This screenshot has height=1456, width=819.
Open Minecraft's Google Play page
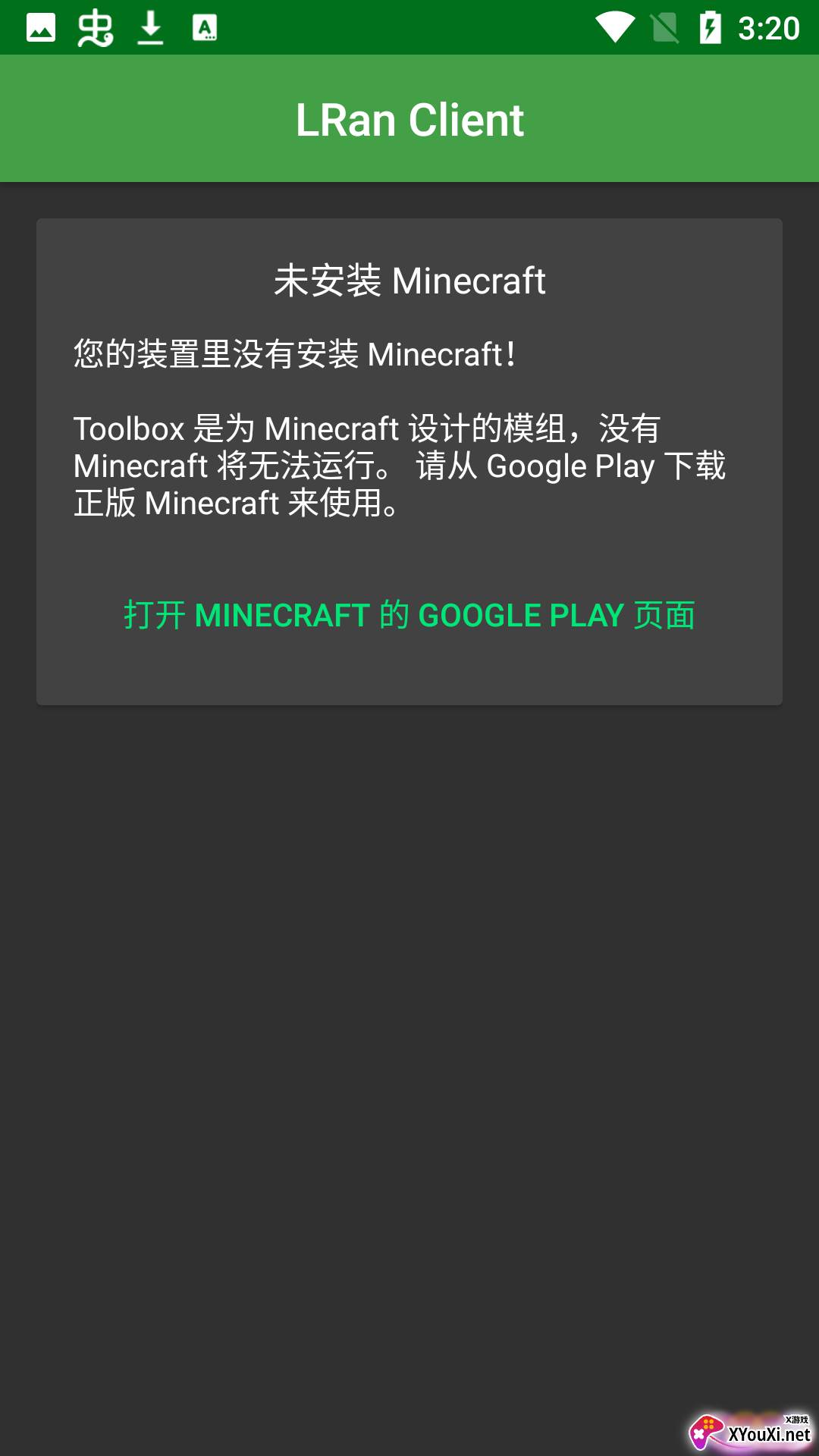409,615
